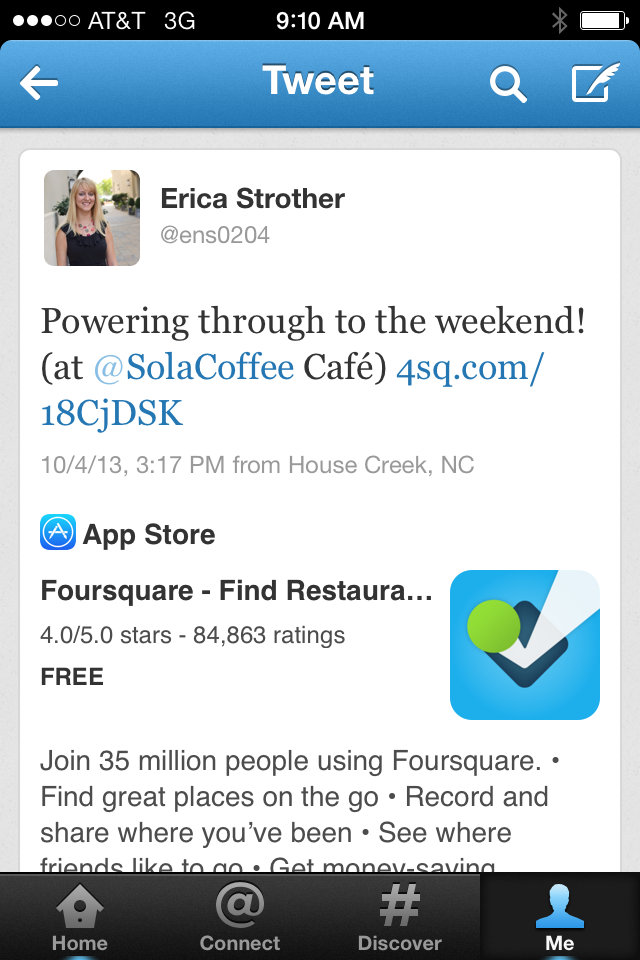The width and height of the screenshot is (640, 960).
Task: Switch to the Discover tab
Action: pos(400,917)
